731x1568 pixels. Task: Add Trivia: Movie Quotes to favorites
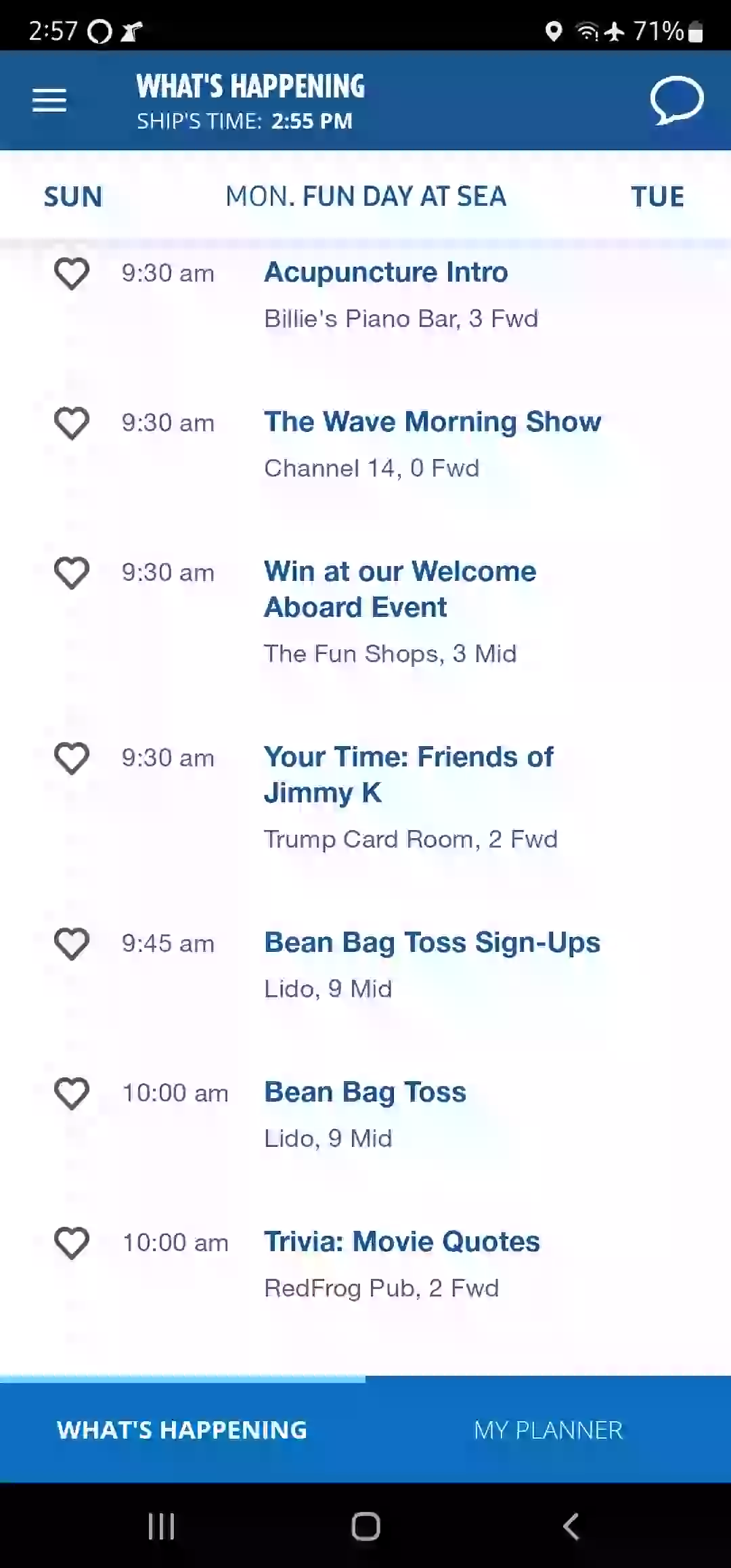click(72, 1243)
